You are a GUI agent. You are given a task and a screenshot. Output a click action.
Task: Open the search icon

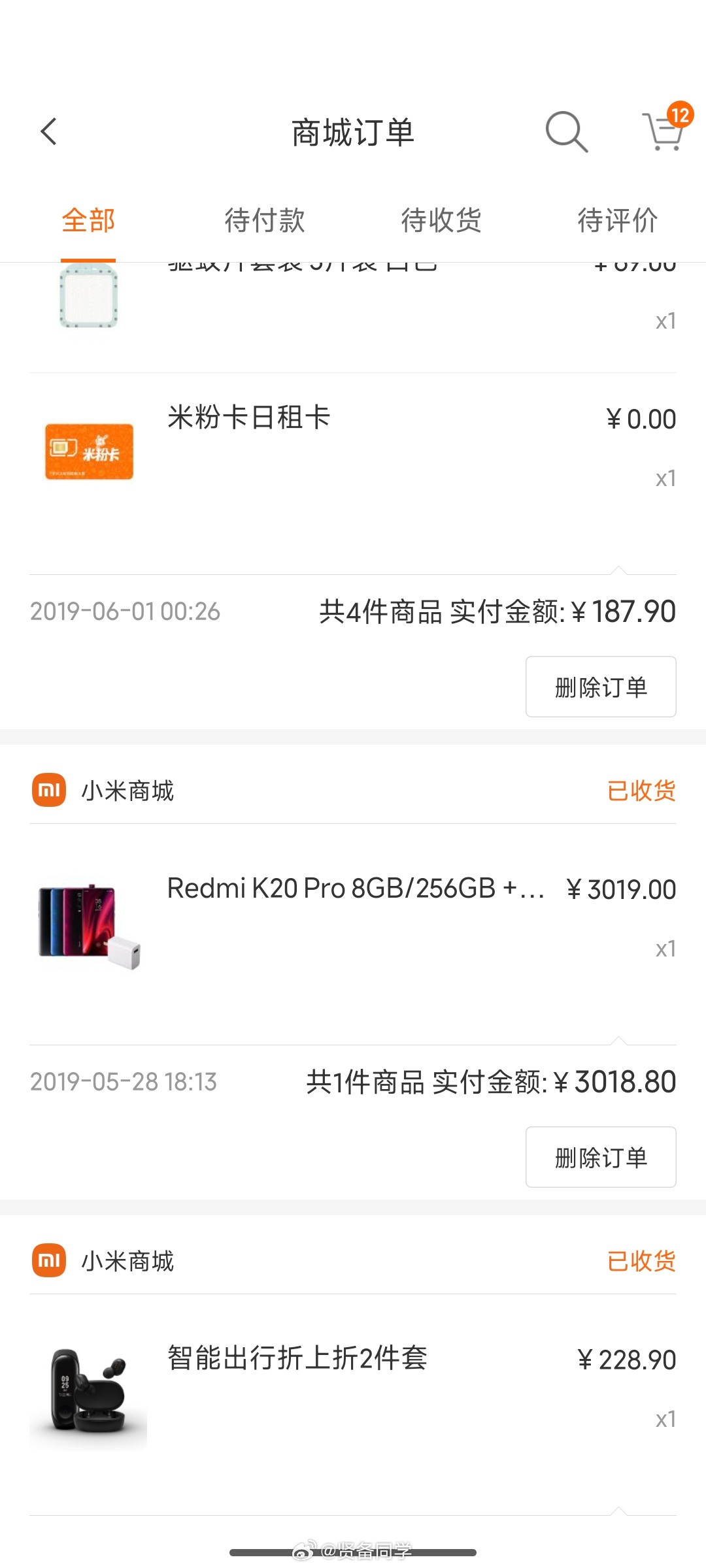coord(566,131)
